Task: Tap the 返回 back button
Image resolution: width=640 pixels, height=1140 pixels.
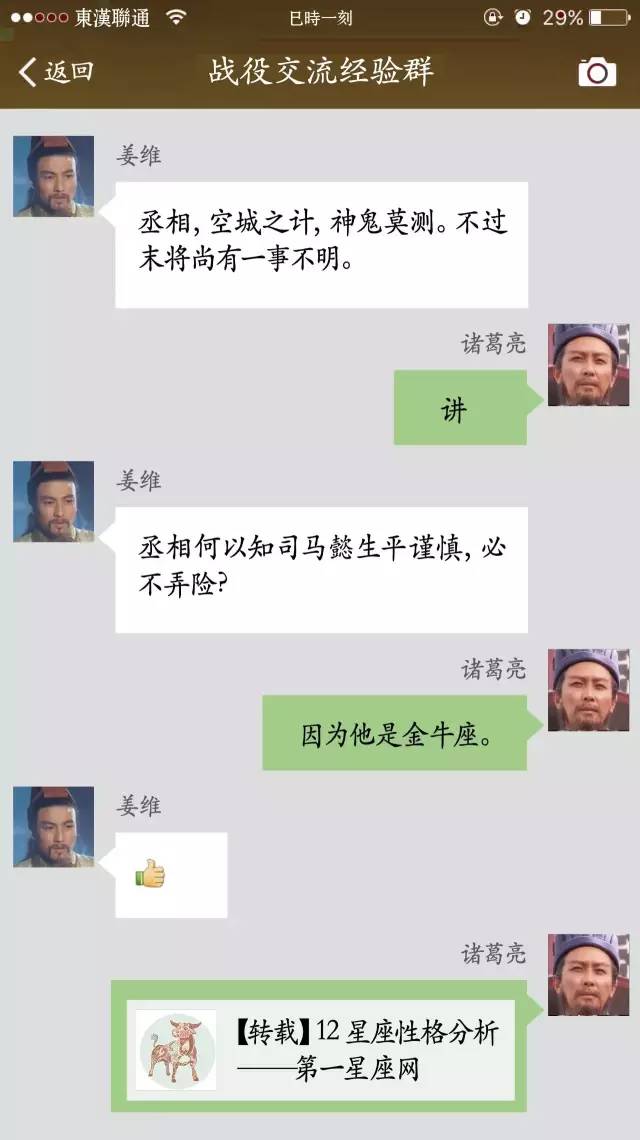Action: tap(56, 72)
